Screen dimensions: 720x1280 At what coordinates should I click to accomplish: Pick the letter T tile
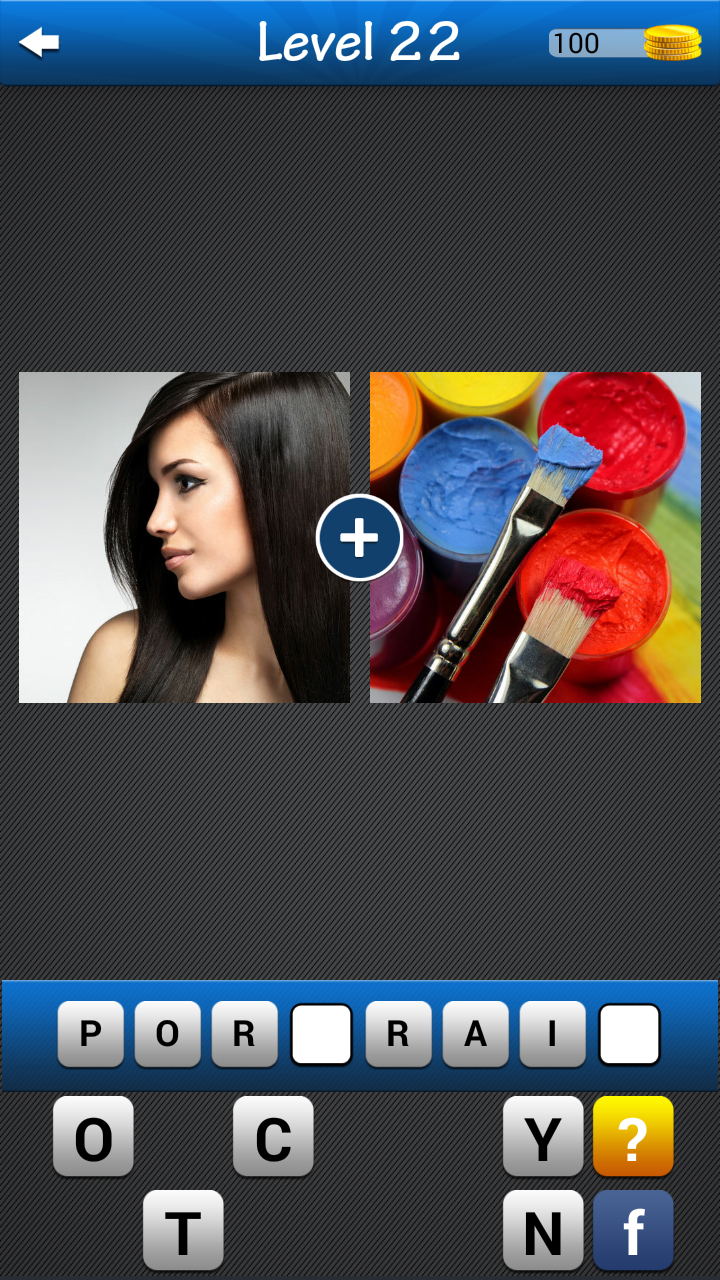(x=182, y=1229)
